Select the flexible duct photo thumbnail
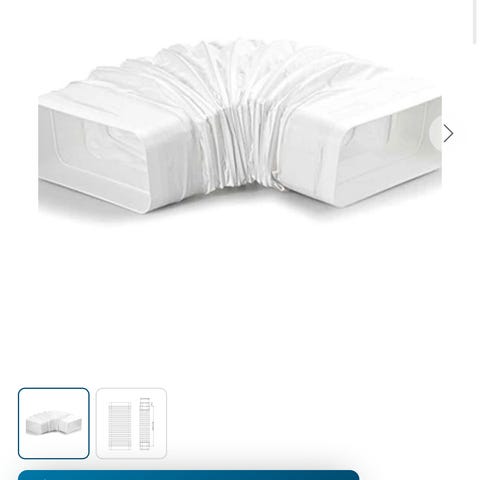Image resolution: width=480 pixels, height=480 pixels. (x=54, y=423)
